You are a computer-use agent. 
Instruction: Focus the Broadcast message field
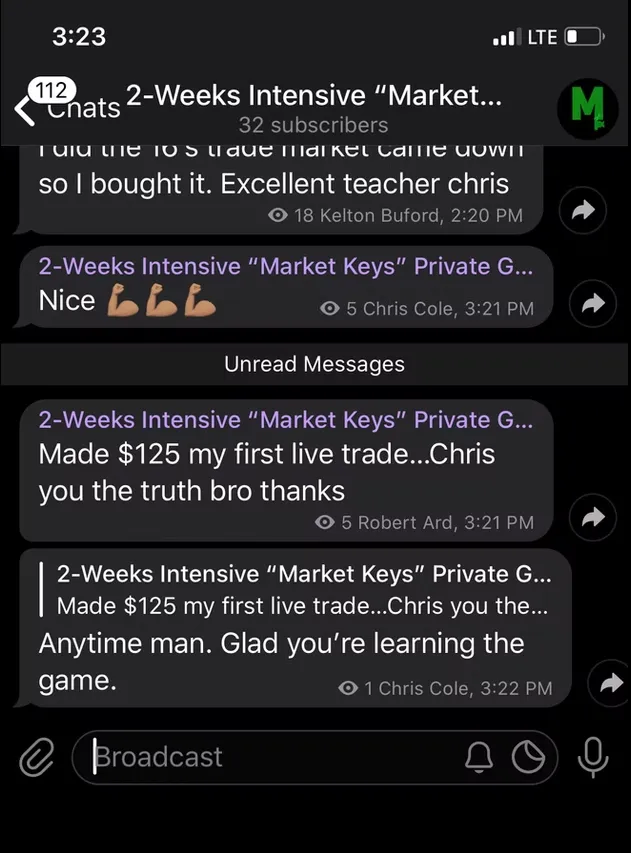point(270,757)
